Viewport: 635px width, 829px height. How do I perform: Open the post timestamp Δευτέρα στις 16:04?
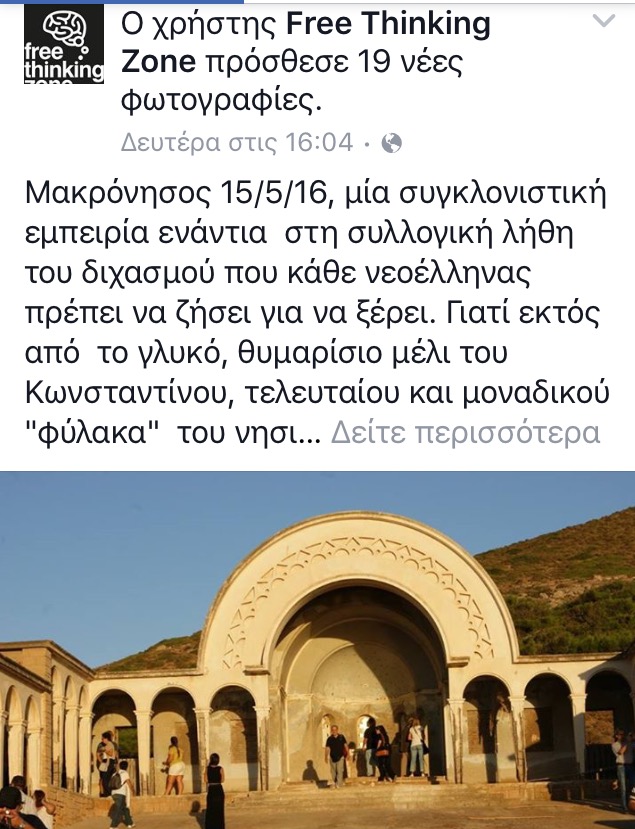click(237, 143)
